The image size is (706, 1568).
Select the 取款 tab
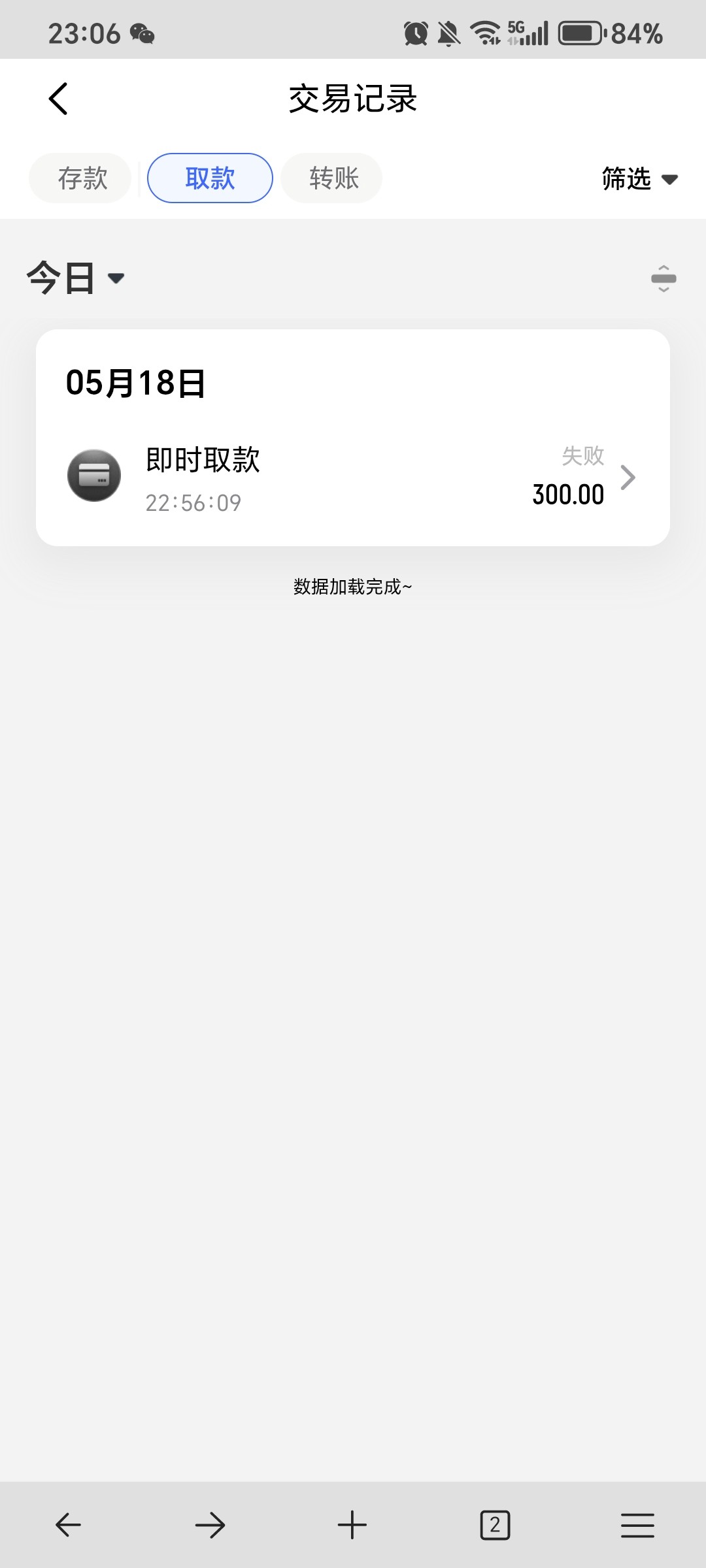pos(210,178)
